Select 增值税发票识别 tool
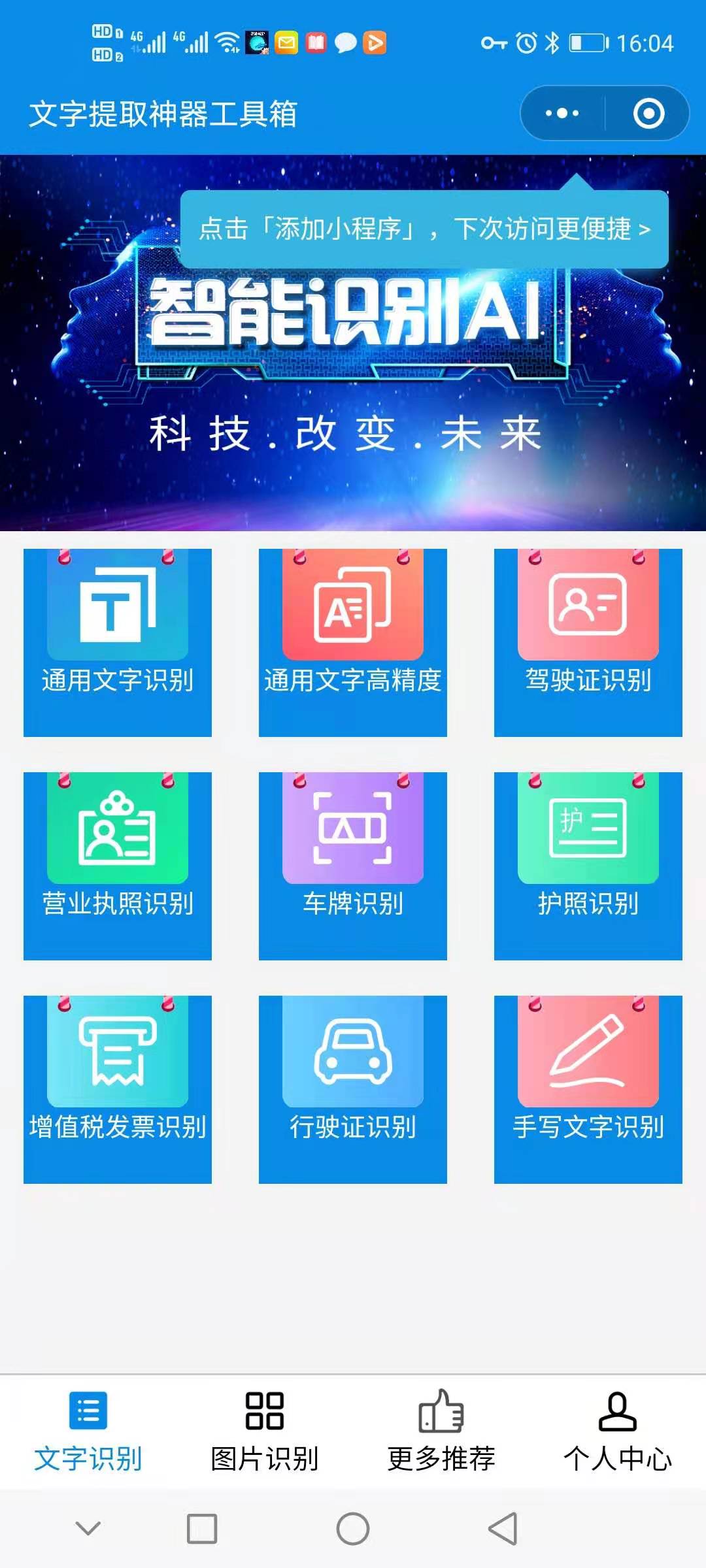 (118, 1089)
